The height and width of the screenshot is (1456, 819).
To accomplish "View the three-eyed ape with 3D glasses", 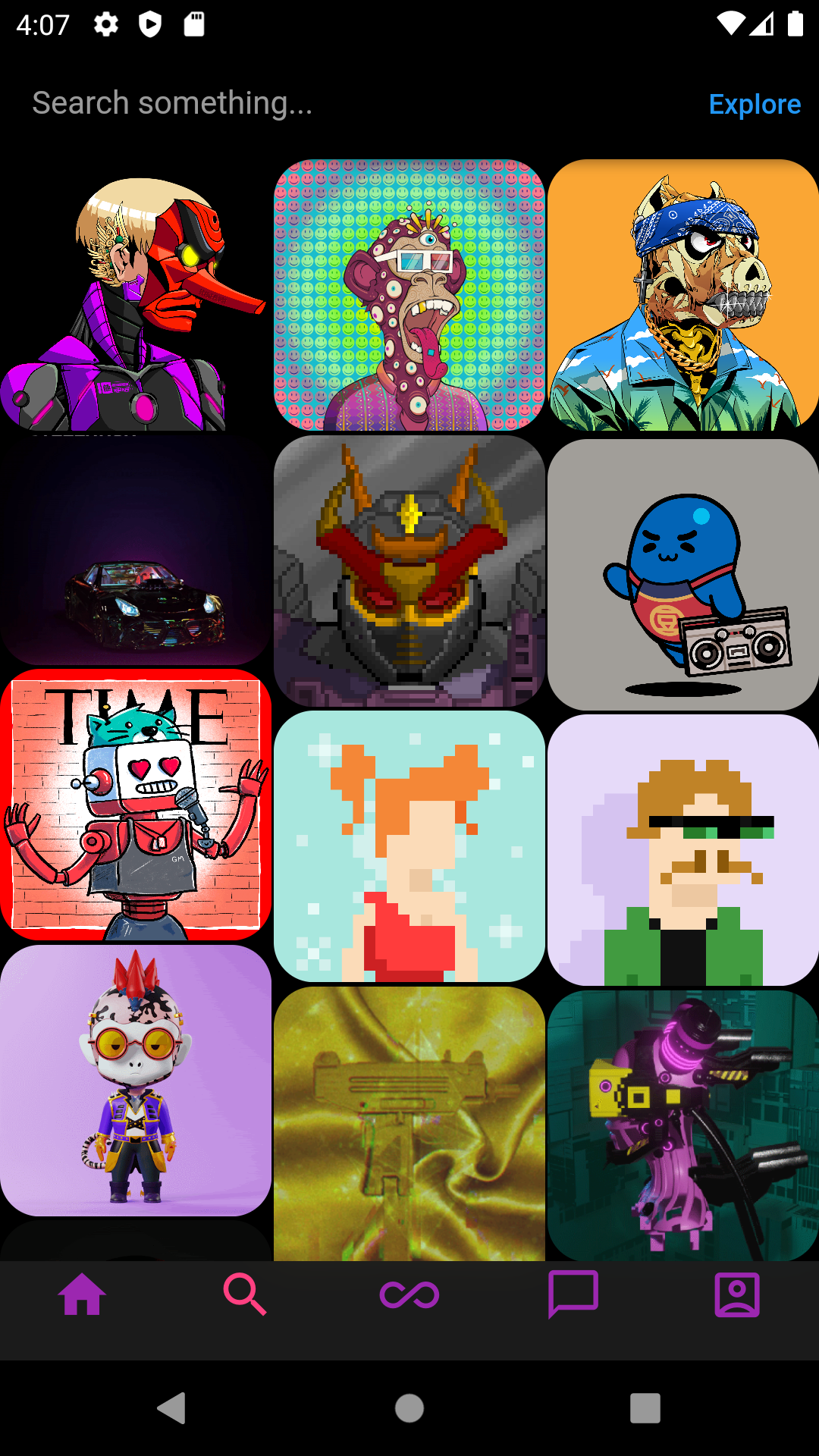I will [x=409, y=296].
